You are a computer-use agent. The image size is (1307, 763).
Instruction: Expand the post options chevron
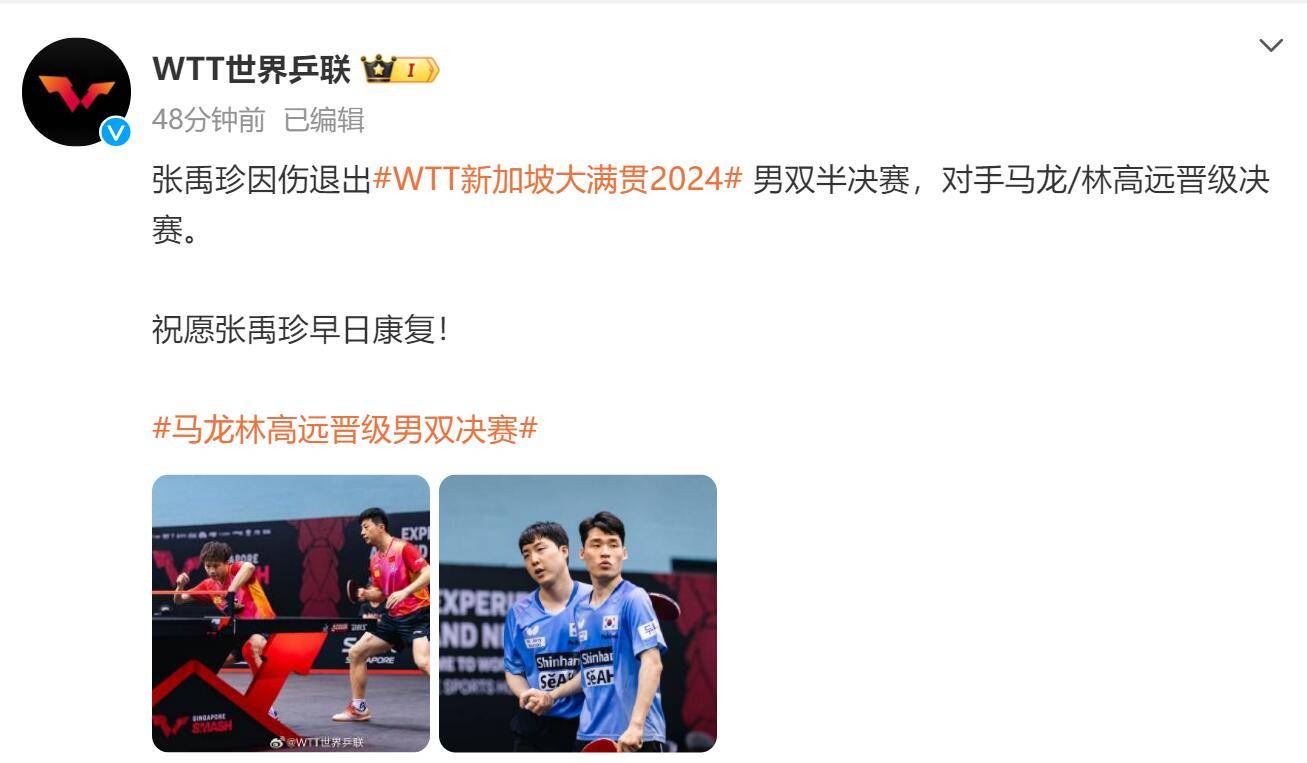coord(1270,45)
